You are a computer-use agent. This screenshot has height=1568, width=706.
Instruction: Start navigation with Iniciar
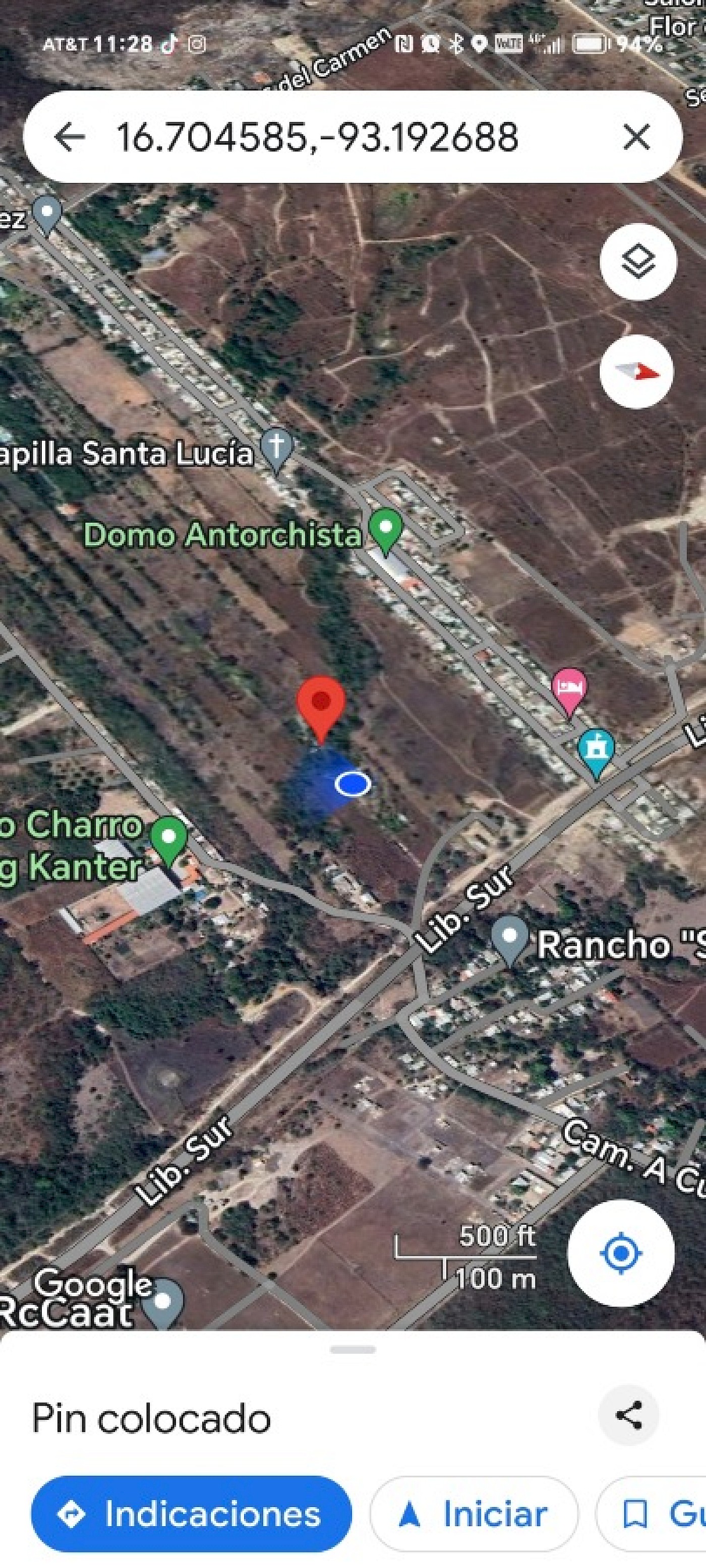click(474, 1514)
